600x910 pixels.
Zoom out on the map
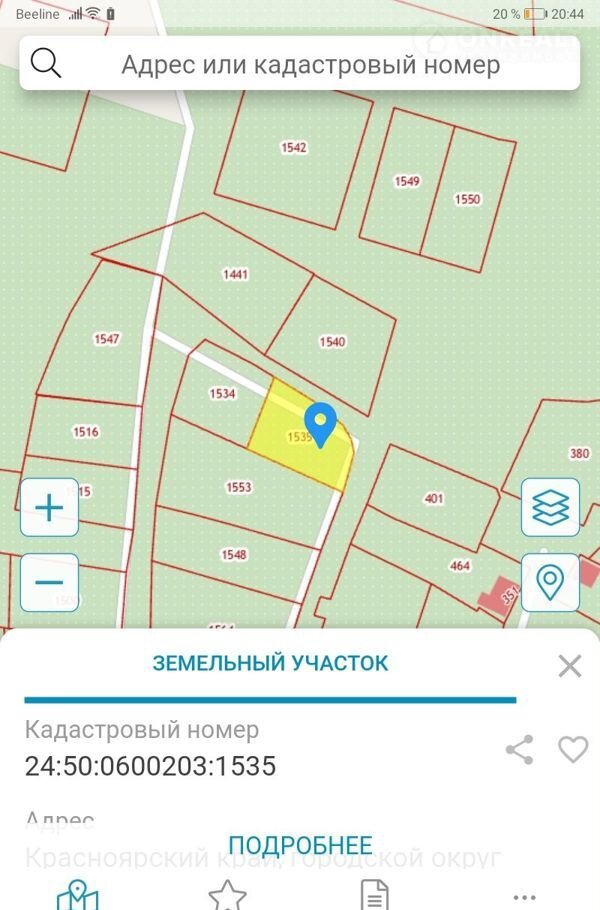(49, 582)
